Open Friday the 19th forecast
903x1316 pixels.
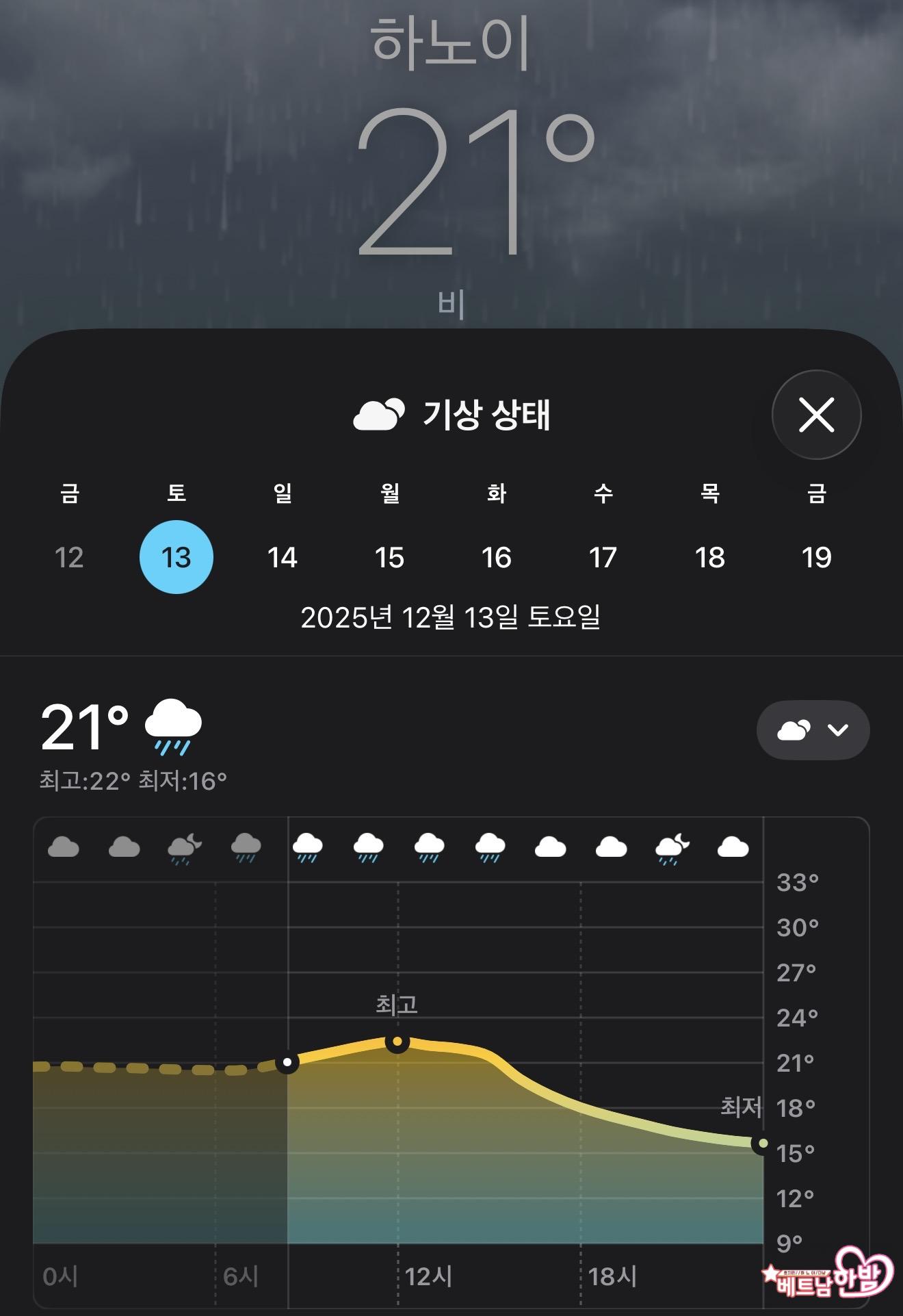coord(817,557)
